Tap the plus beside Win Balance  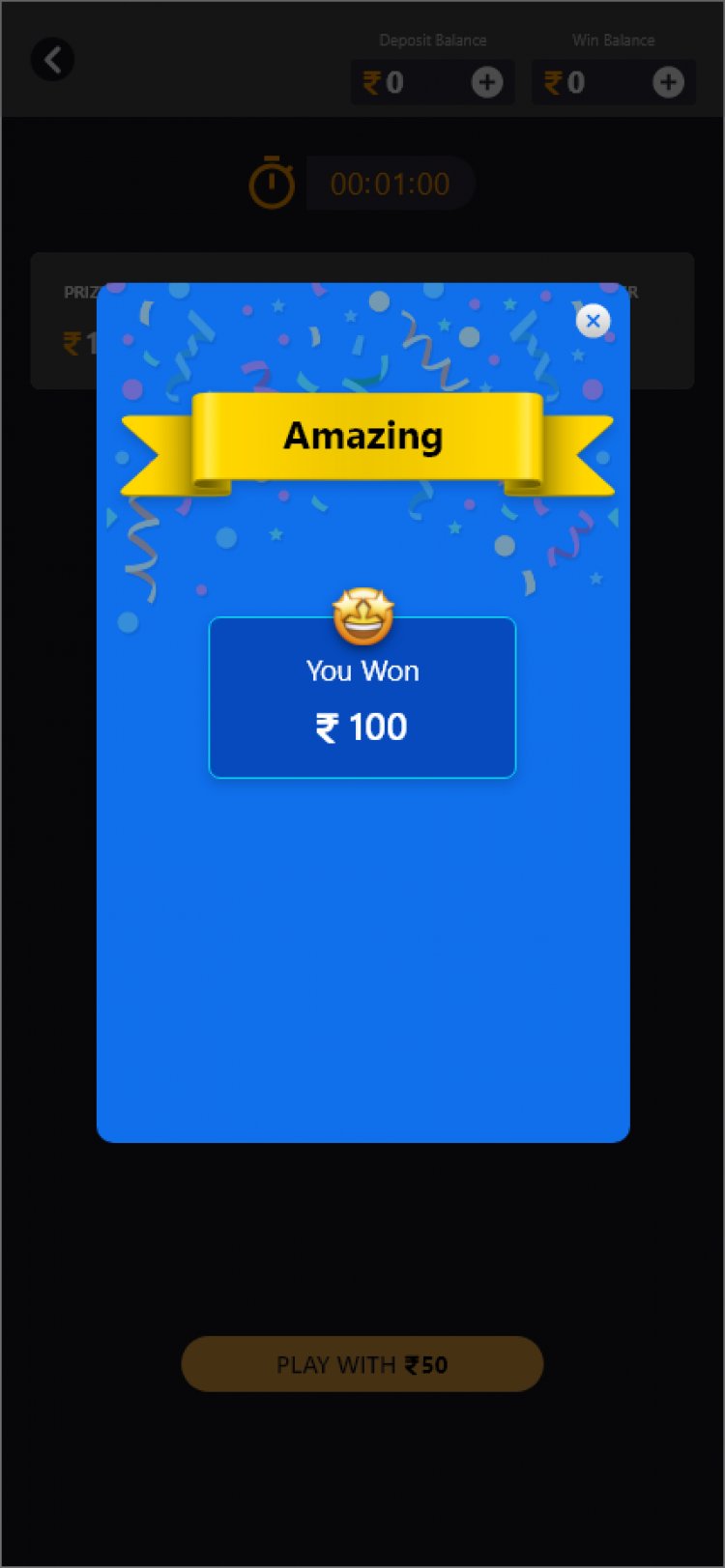668,83
